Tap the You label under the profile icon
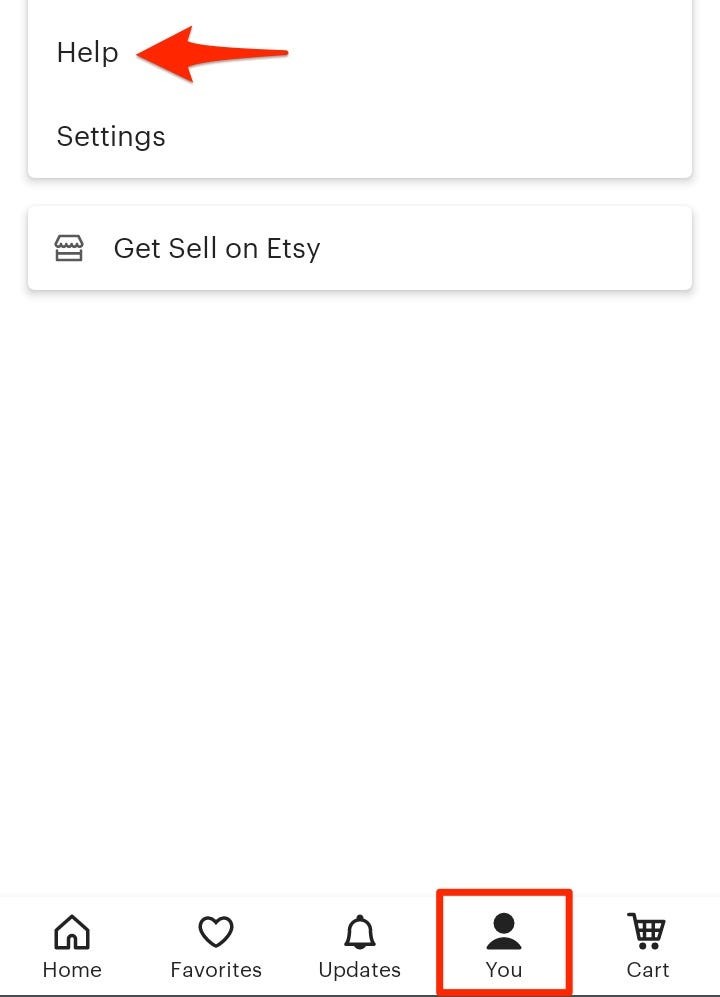Image resolution: width=720 pixels, height=997 pixels. point(504,969)
